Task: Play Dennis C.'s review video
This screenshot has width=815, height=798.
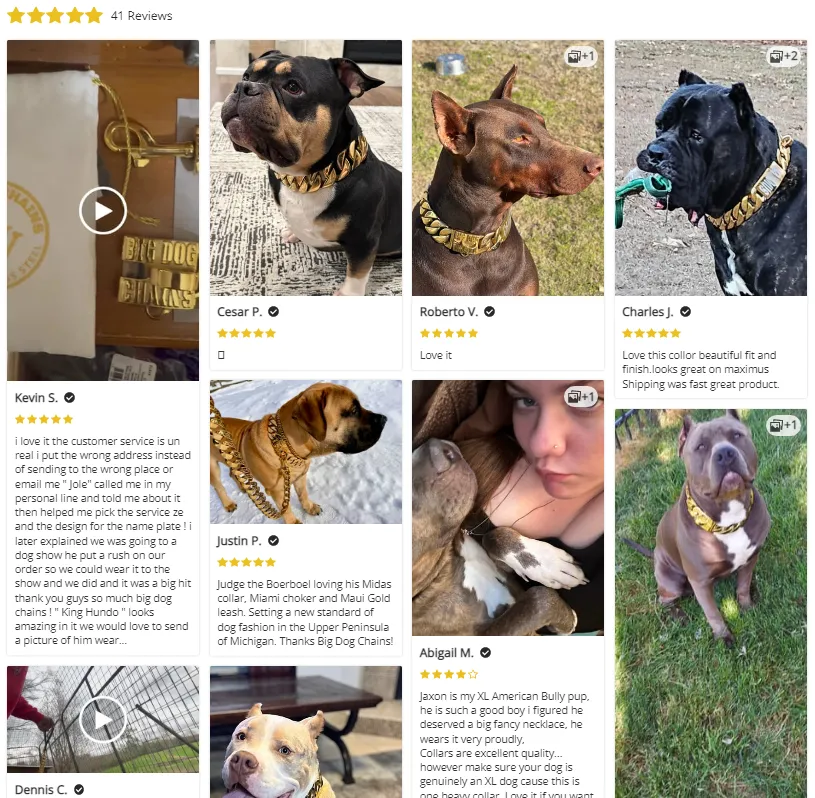Action: point(103,719)
